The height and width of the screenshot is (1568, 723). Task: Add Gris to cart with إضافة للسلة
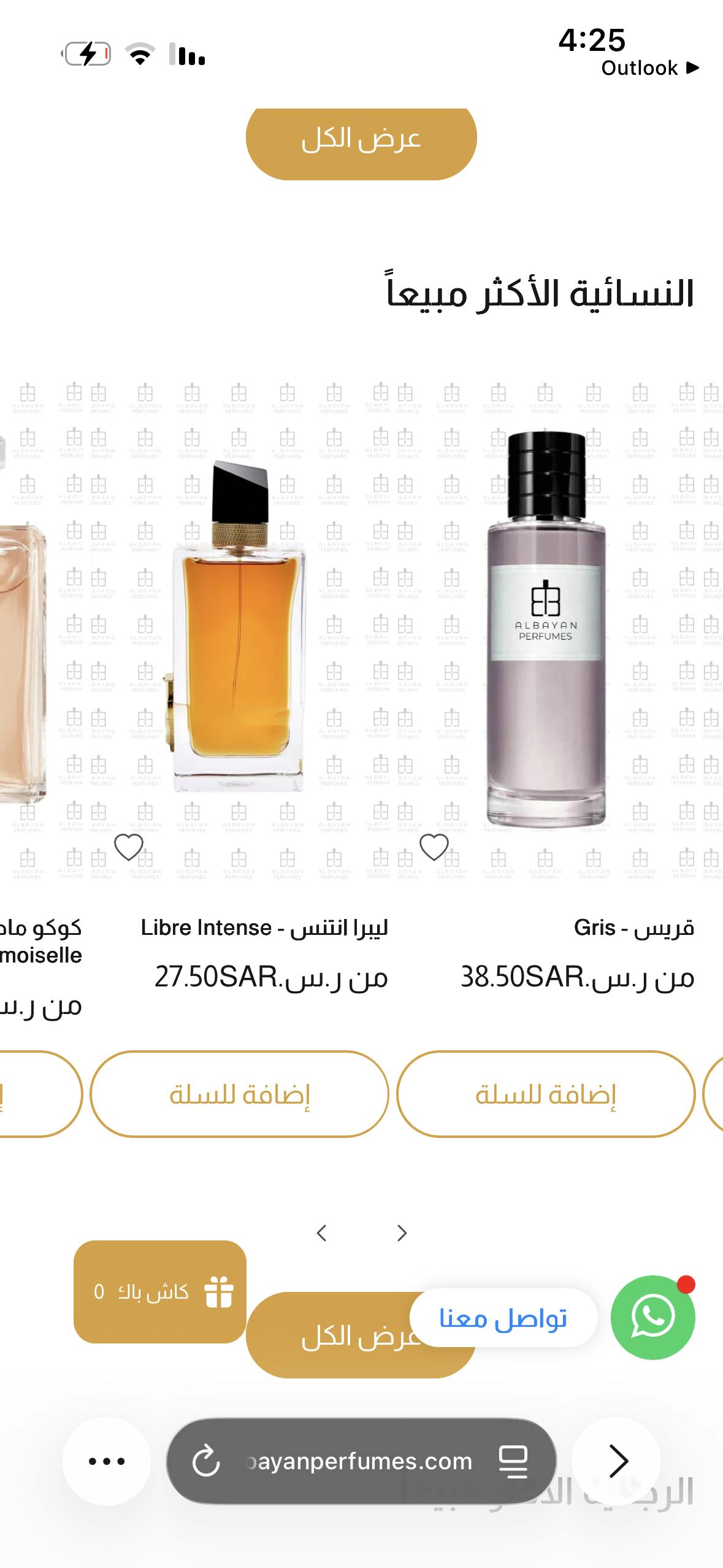pyautogui.click(x=545, y=1095)
